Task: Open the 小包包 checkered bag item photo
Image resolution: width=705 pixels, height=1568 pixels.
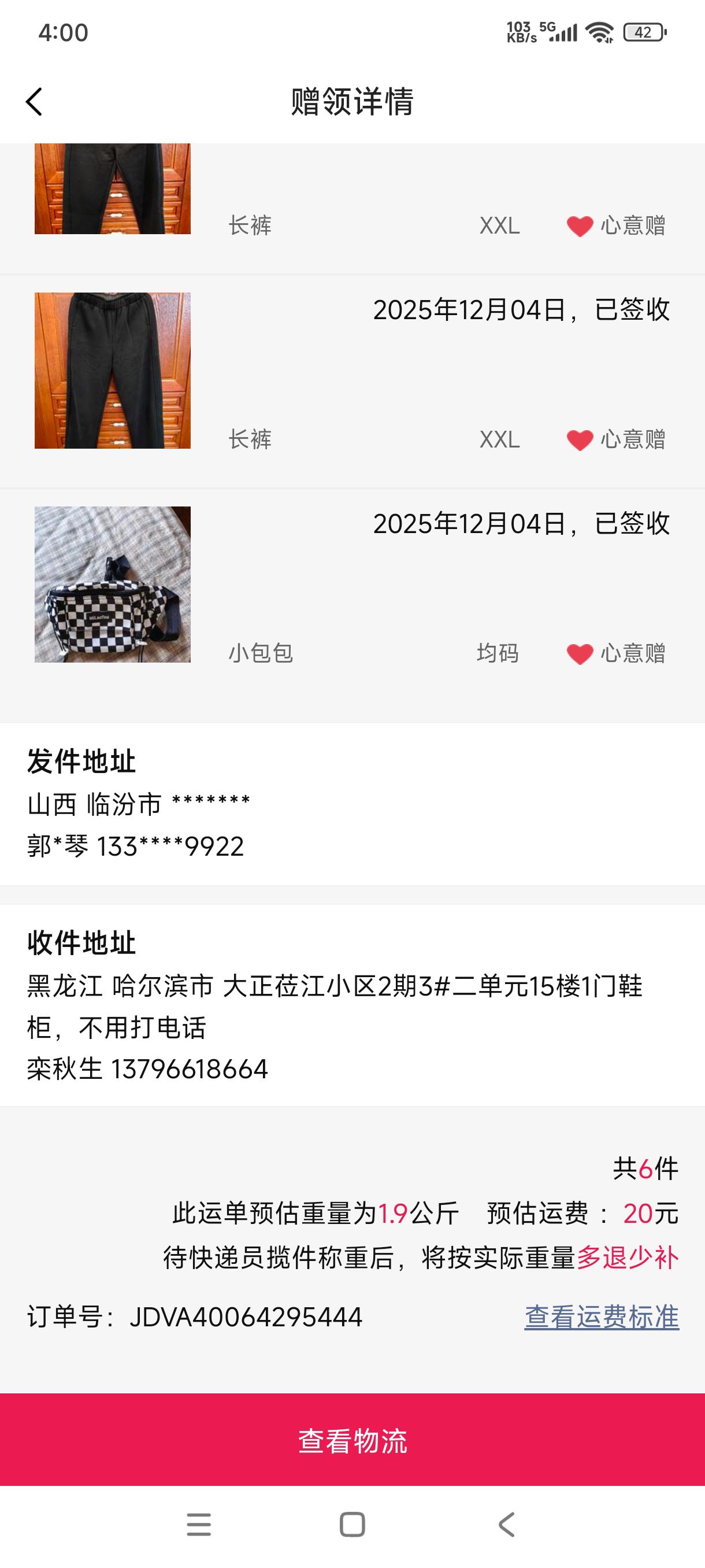Action: tap(113, 585)
